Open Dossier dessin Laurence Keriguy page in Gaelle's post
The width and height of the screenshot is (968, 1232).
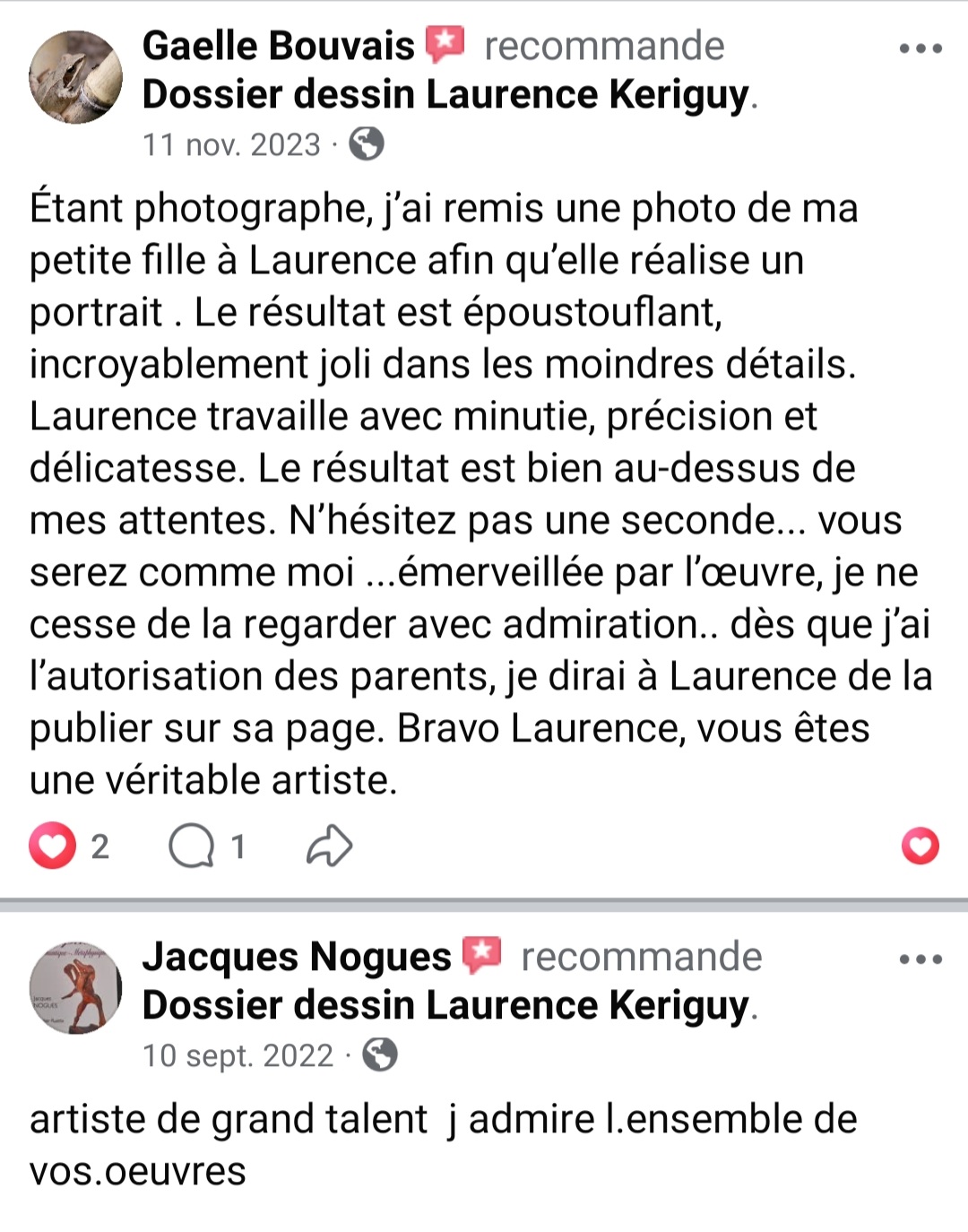tap(445, 94)
